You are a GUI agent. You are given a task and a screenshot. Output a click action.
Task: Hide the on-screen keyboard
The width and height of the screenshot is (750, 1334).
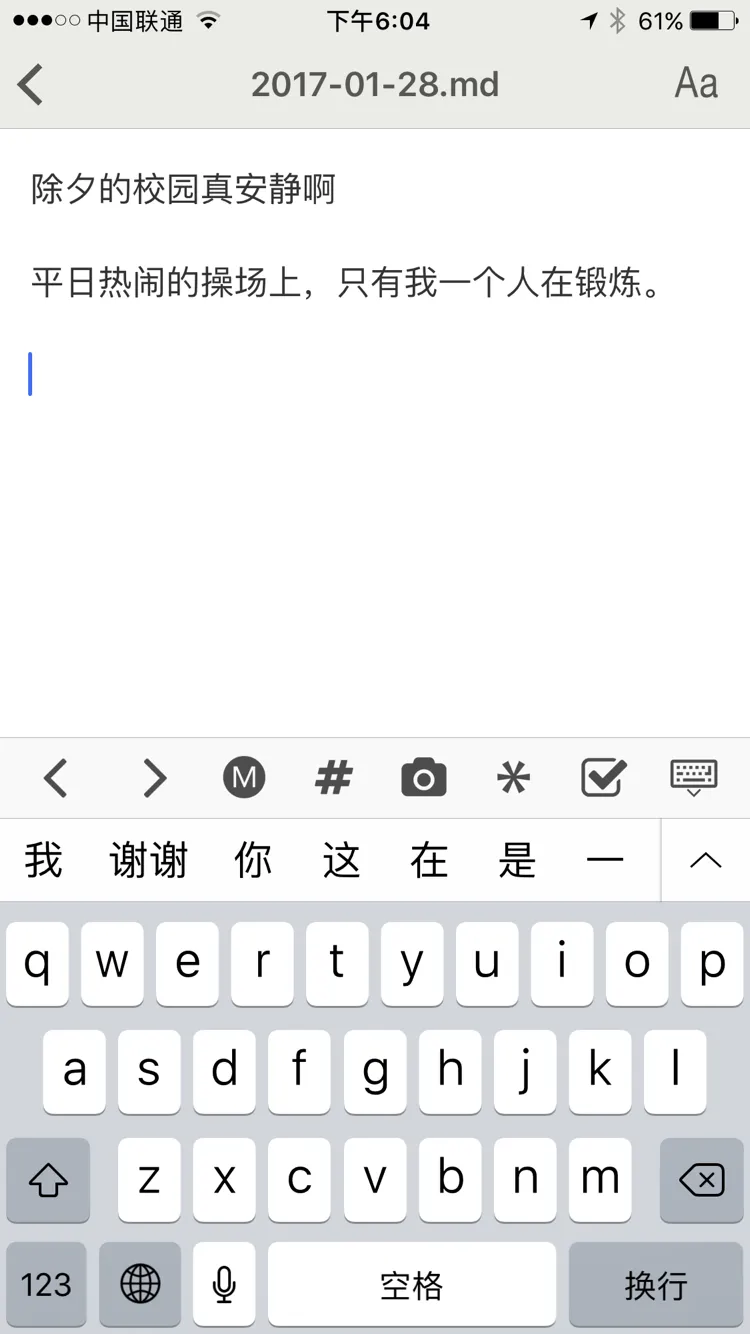pos(694,777)
